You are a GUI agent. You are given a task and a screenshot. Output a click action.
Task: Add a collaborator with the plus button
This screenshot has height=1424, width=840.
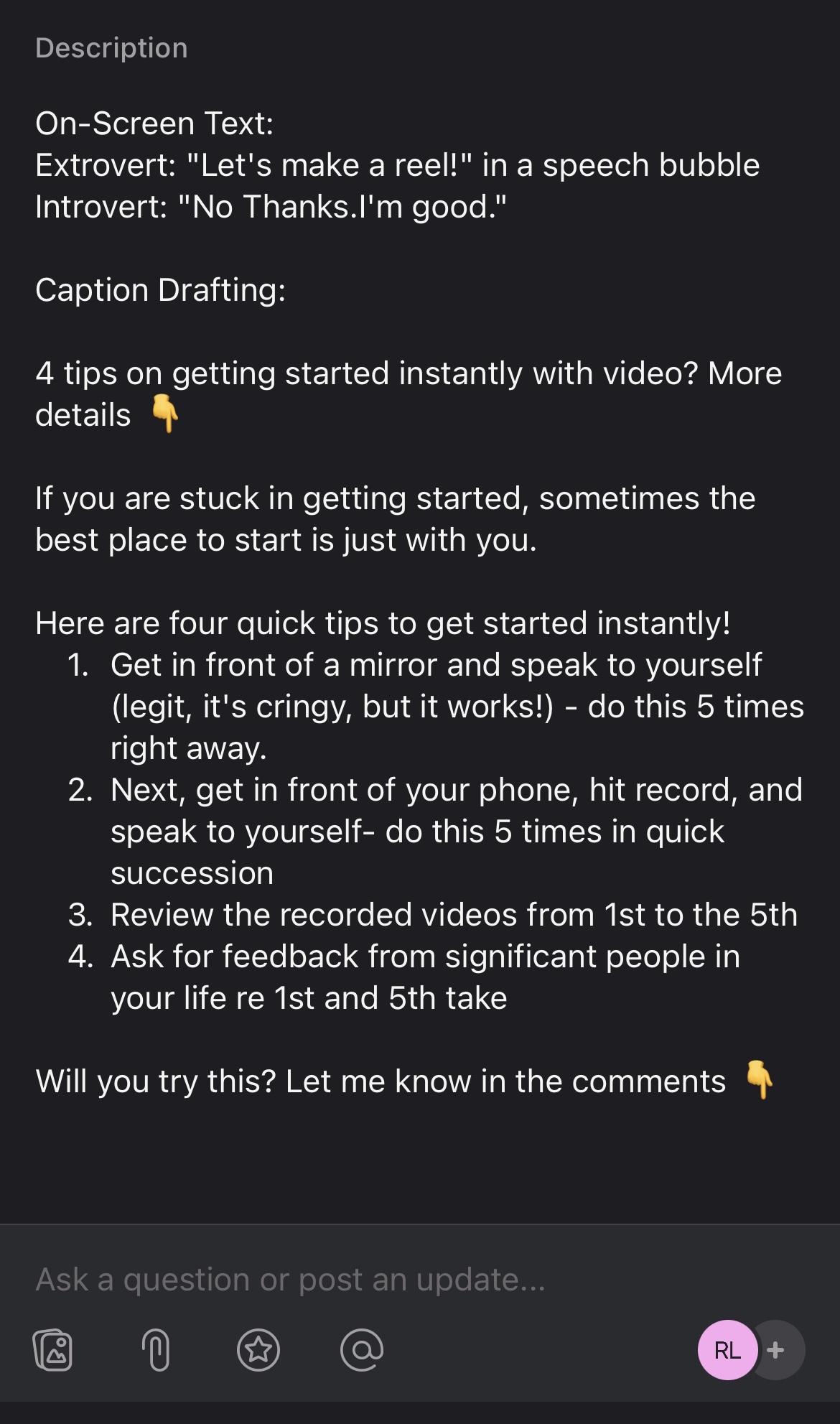(x=778, y=1350)
